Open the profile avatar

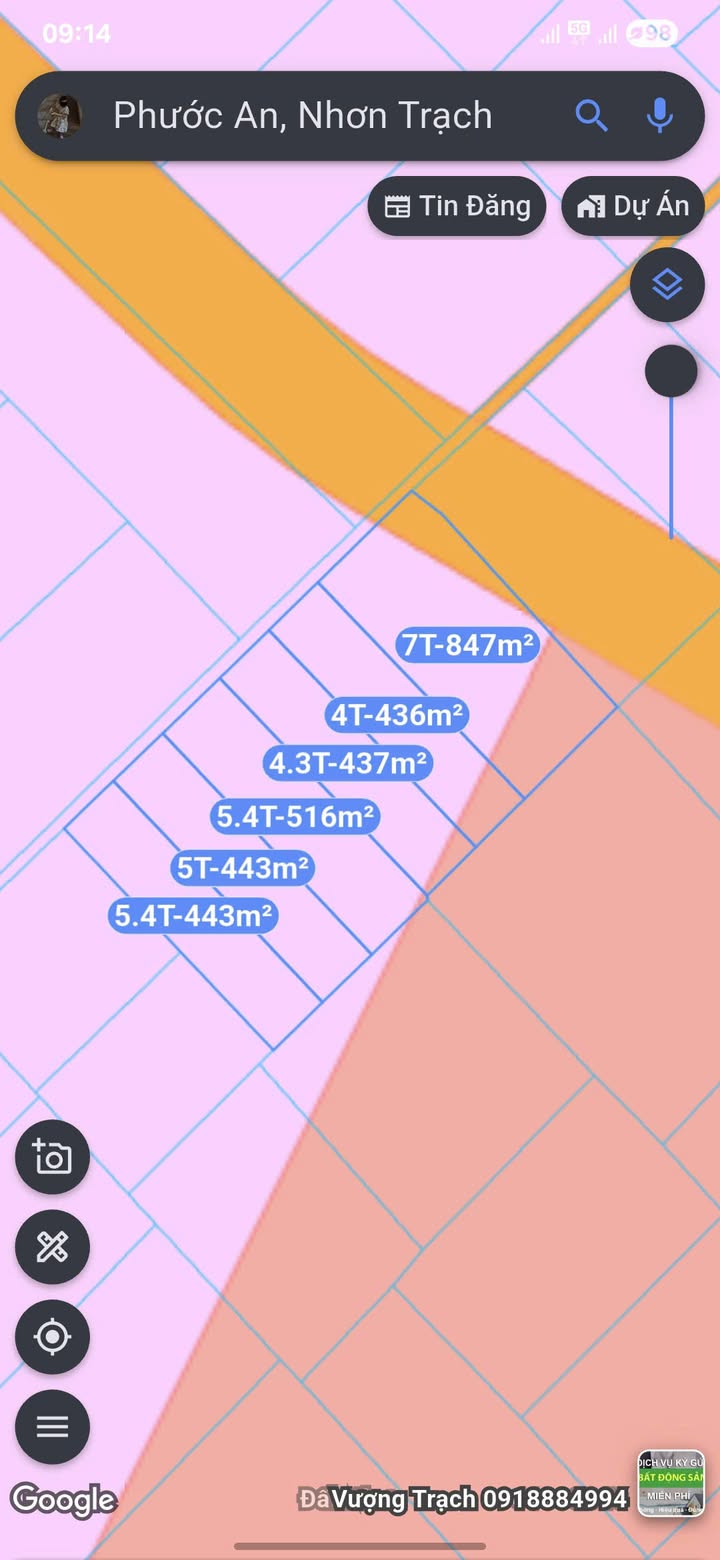tap(59, 116)
